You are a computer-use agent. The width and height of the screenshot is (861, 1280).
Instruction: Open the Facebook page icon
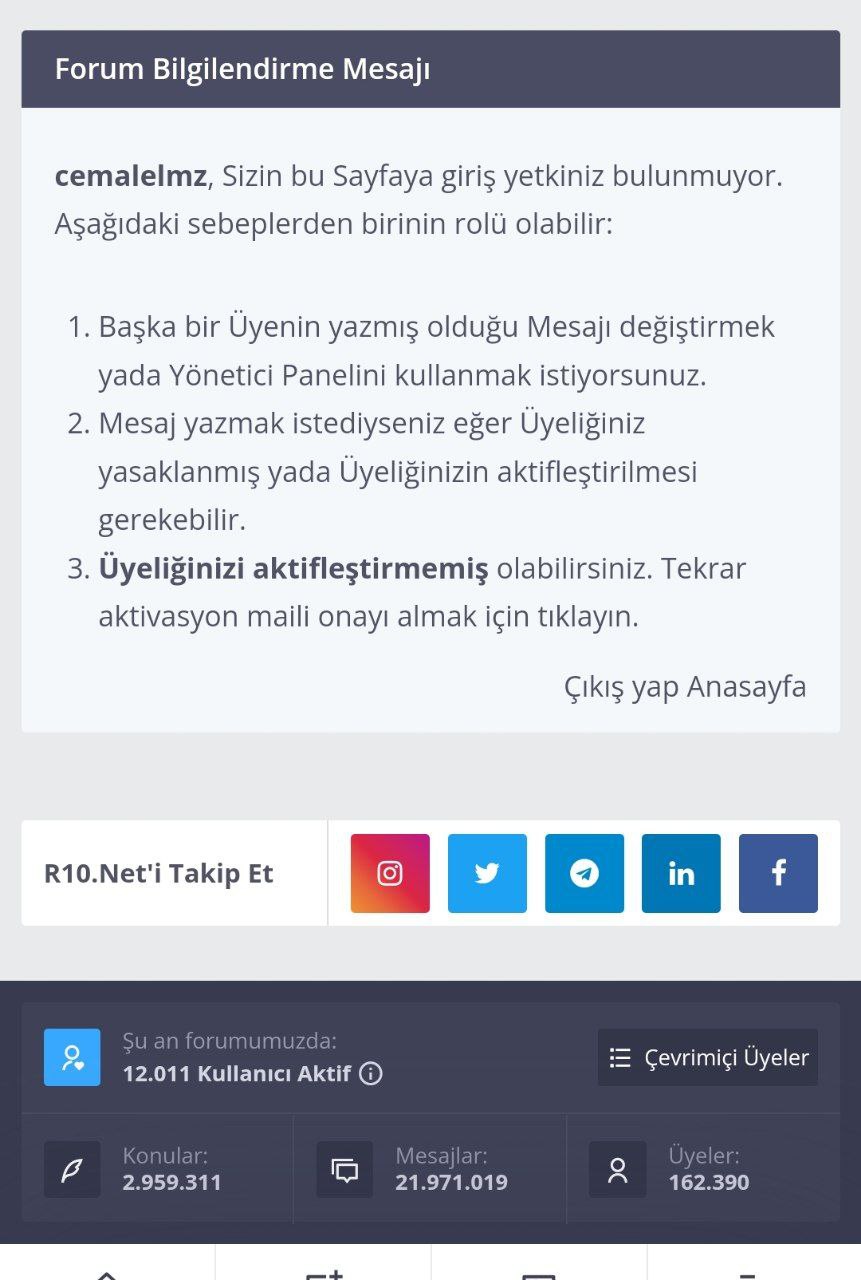(778, 873)
